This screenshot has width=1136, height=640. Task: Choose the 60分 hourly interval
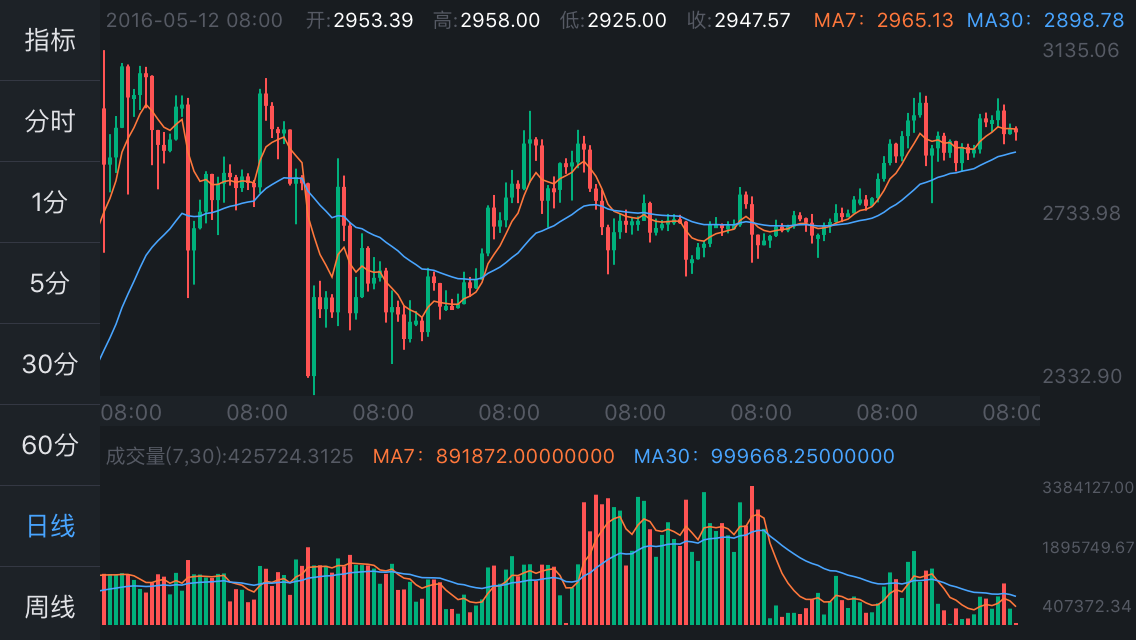(50, 445)
